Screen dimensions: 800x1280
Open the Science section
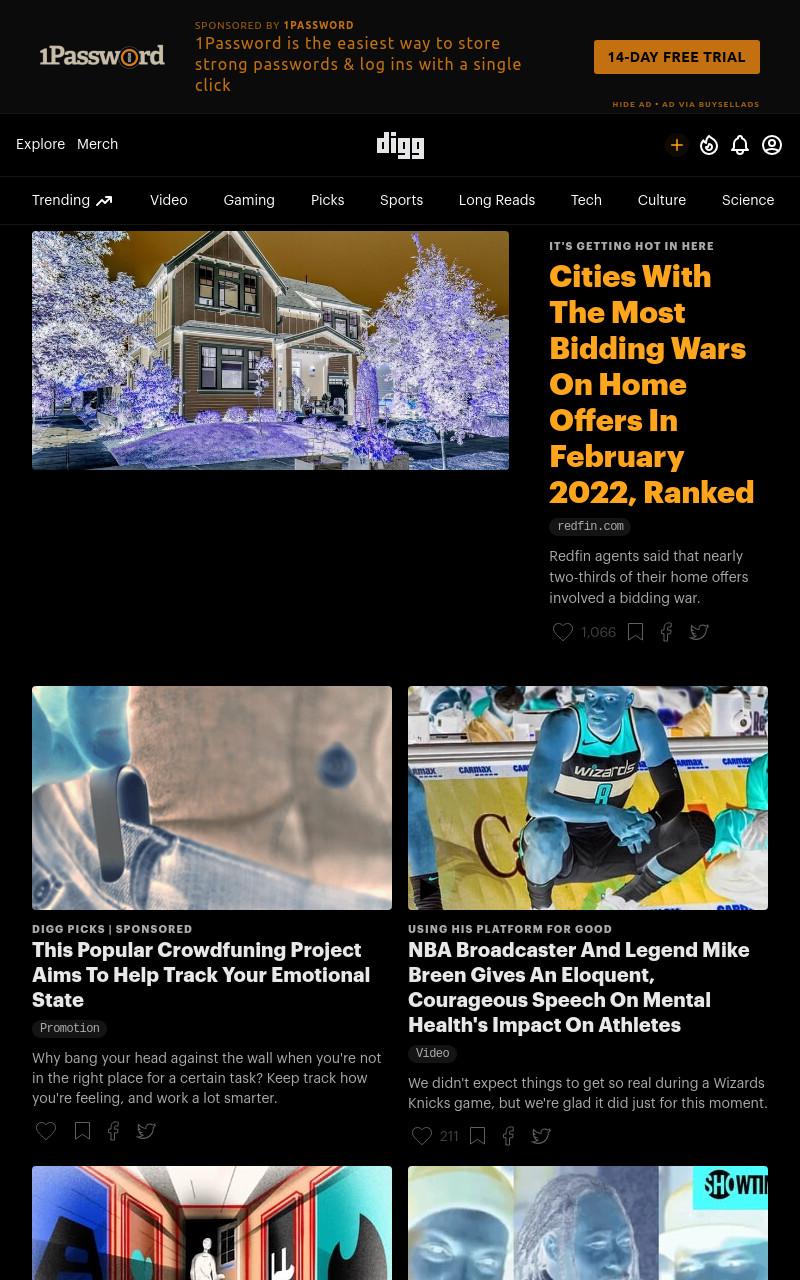tap(748, 200)
